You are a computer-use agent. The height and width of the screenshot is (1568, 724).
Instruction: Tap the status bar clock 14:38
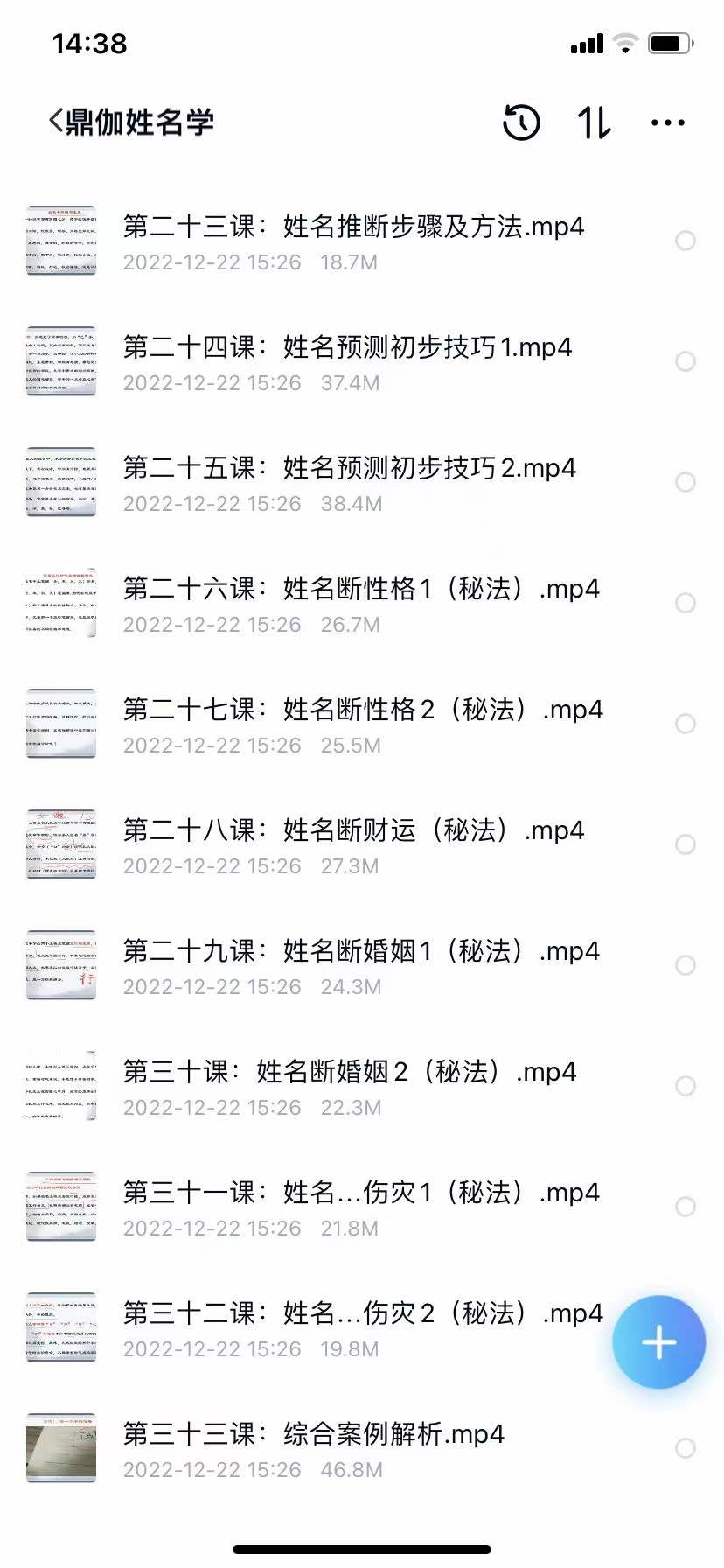pyautogui.click(x=87, y=42)
